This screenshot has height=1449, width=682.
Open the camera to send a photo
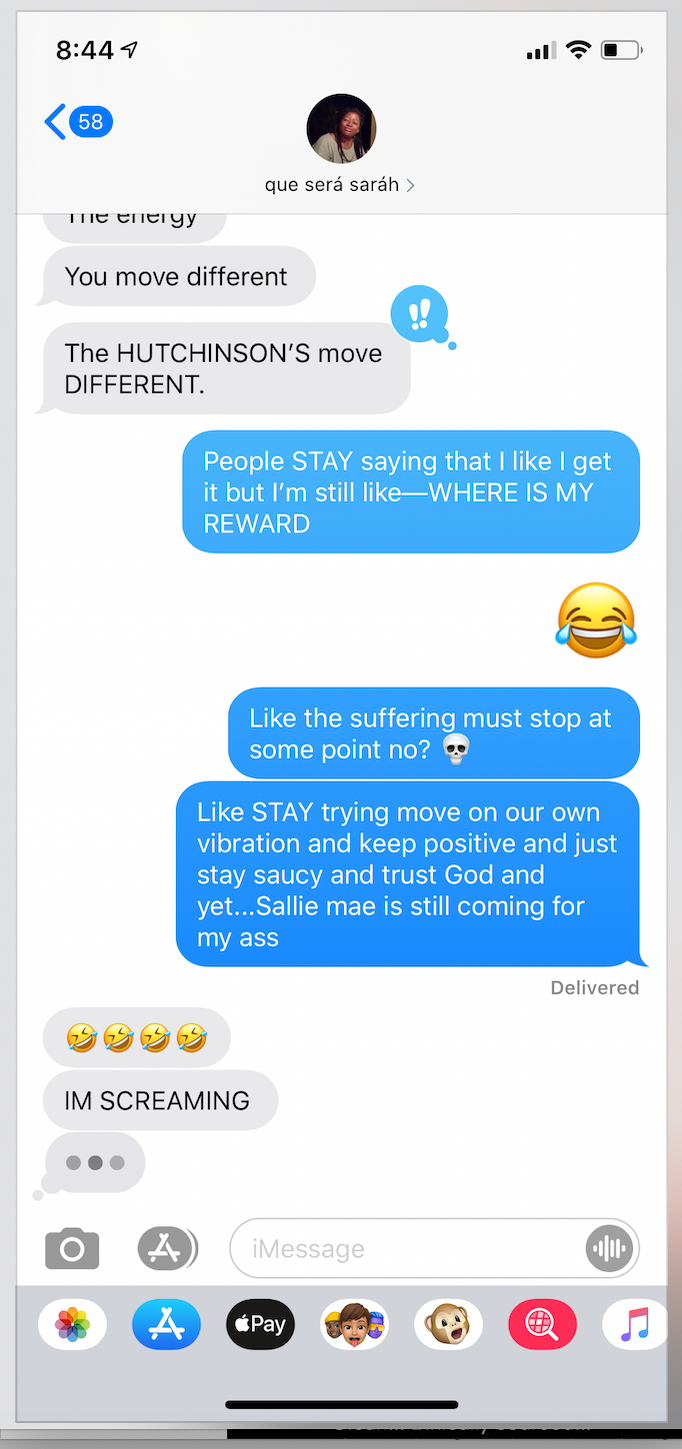click(x=72, y=1248)
